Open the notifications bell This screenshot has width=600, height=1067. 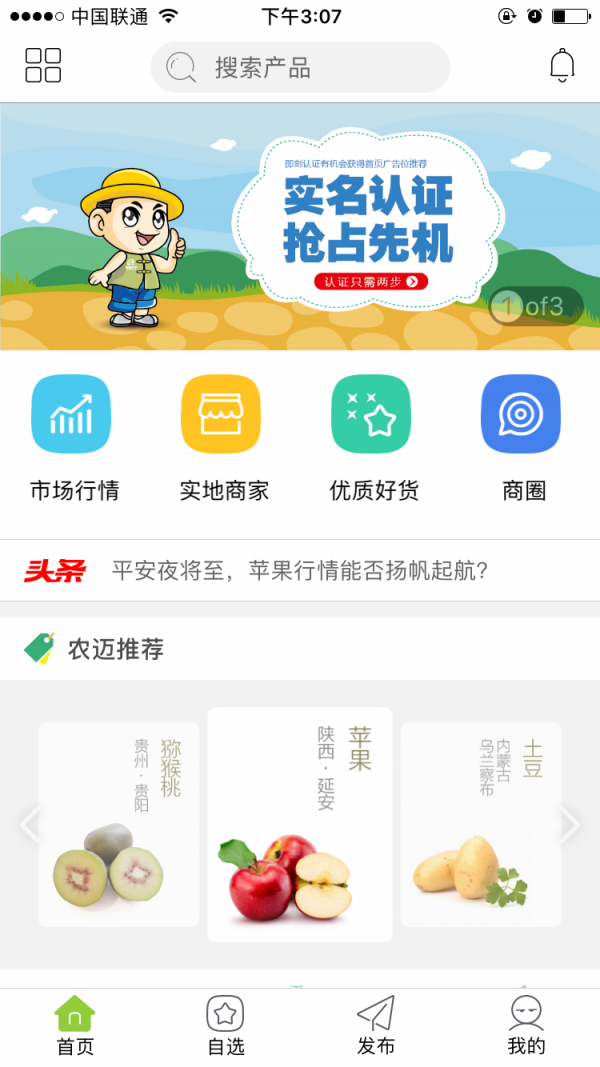562,65
